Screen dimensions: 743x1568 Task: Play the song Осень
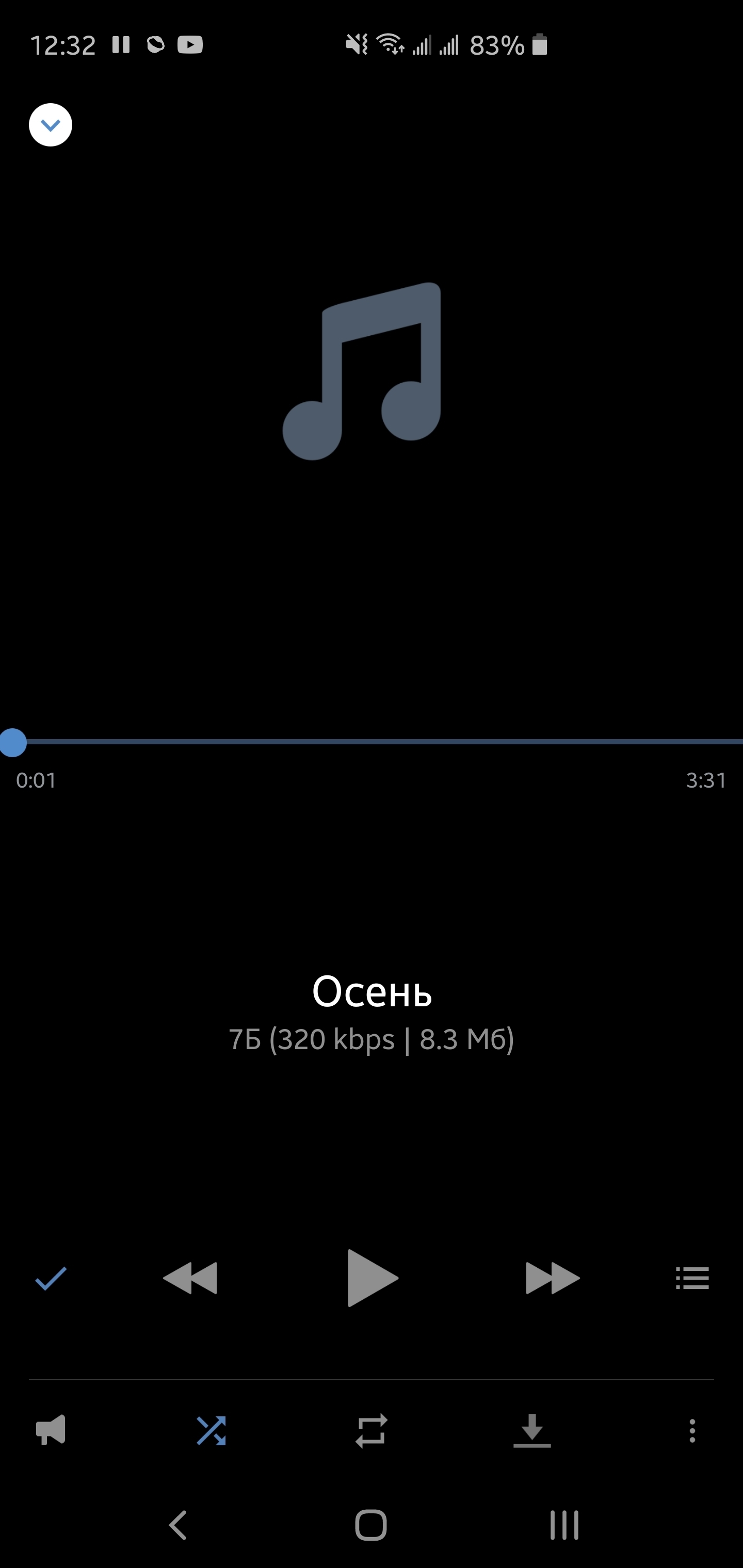click(x=372, y=1278)
